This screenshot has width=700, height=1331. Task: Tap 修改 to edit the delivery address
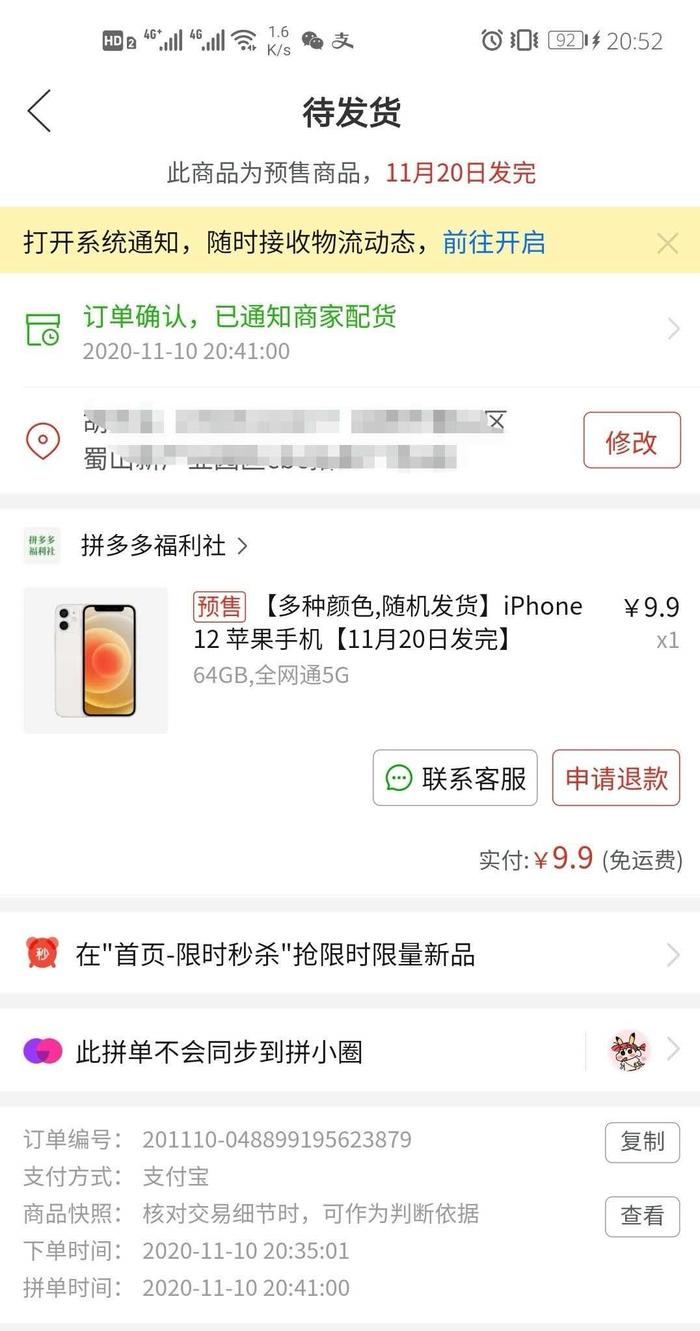632,441
